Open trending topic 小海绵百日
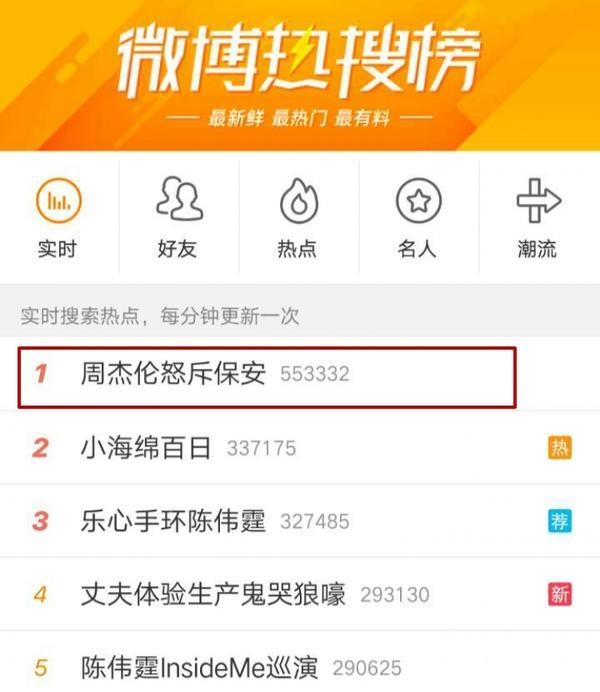The height and width of the screenshot is (692, 600). (x=146, y=448)
